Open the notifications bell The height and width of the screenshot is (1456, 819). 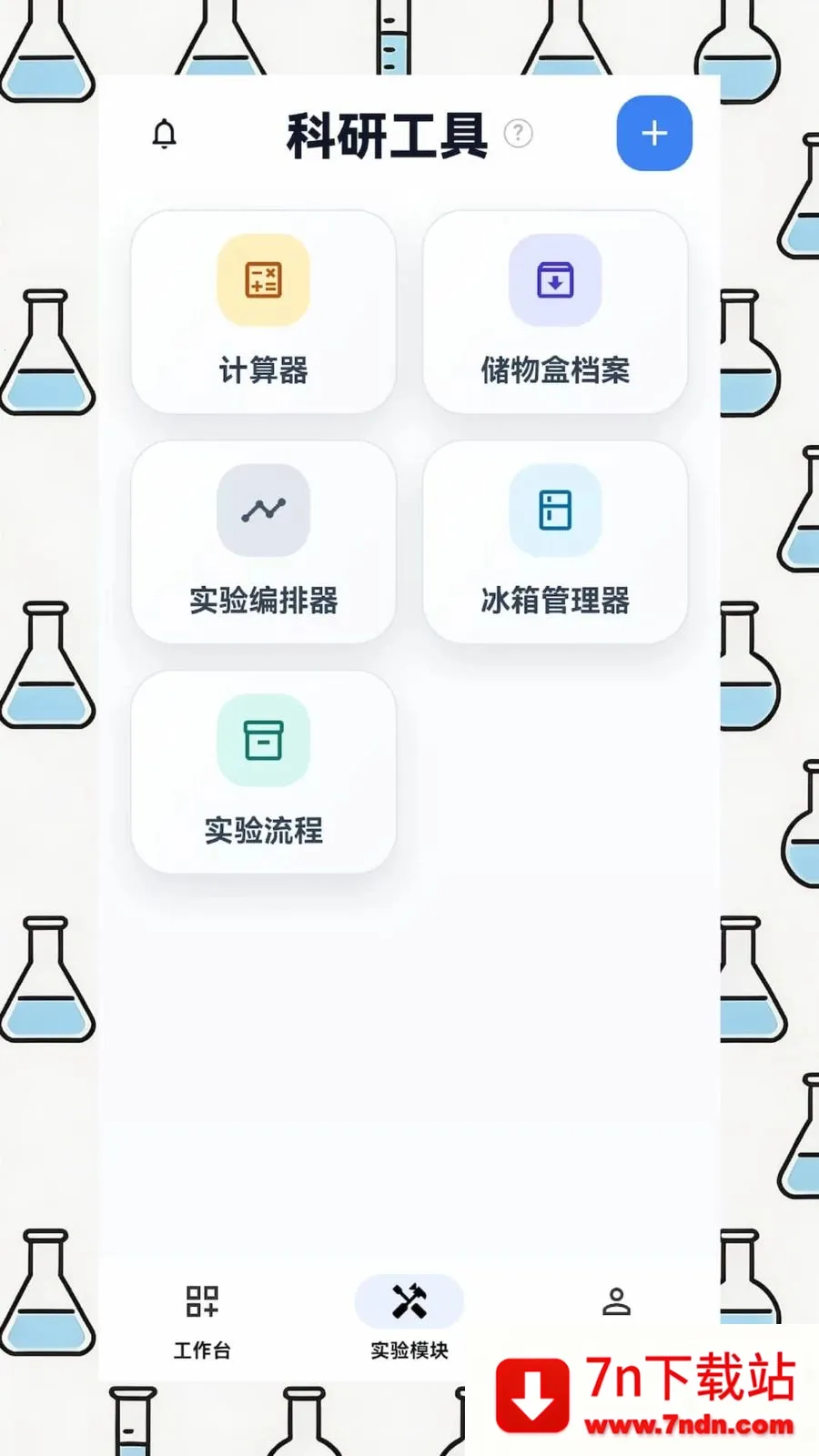click(x=164, y=134)
